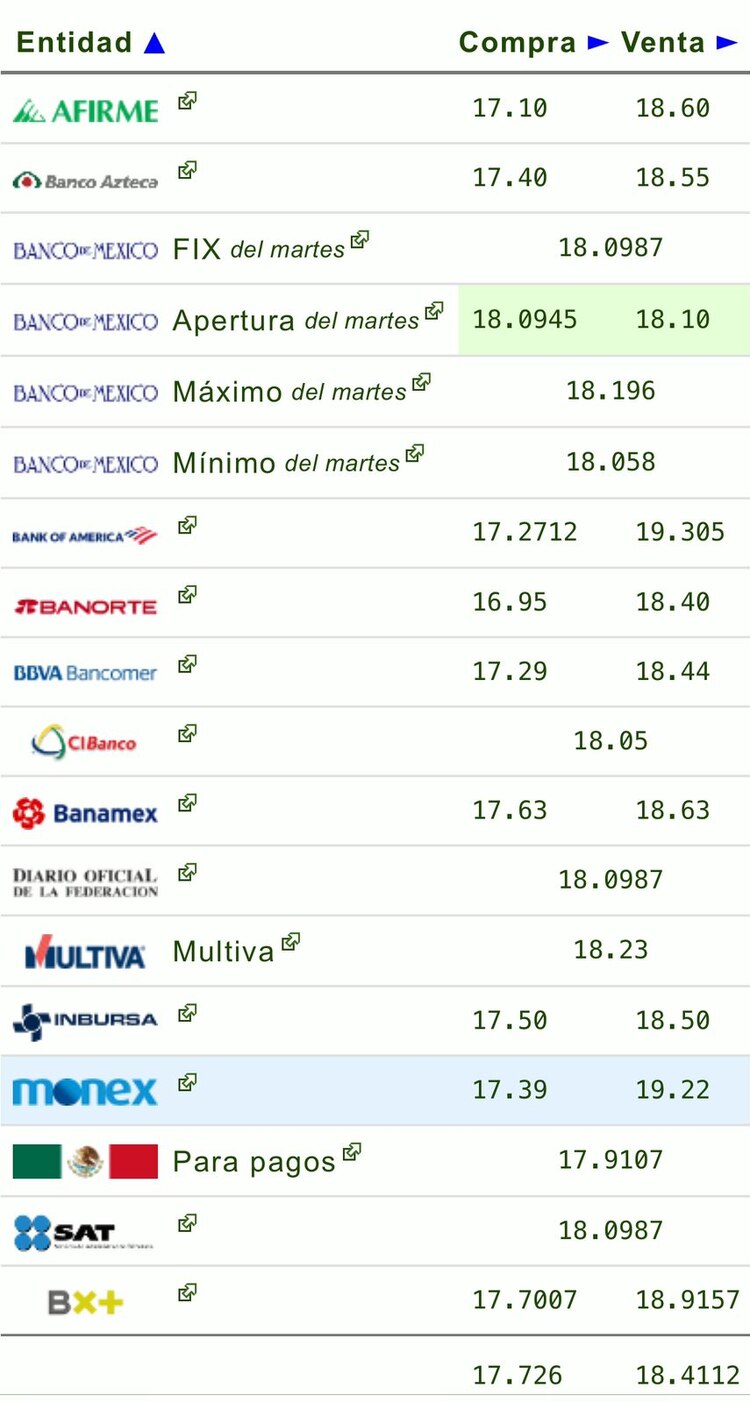750x1402 pixels.
Task: Select the Mexican flag for Para pagos
Action: pos(85,1160)
